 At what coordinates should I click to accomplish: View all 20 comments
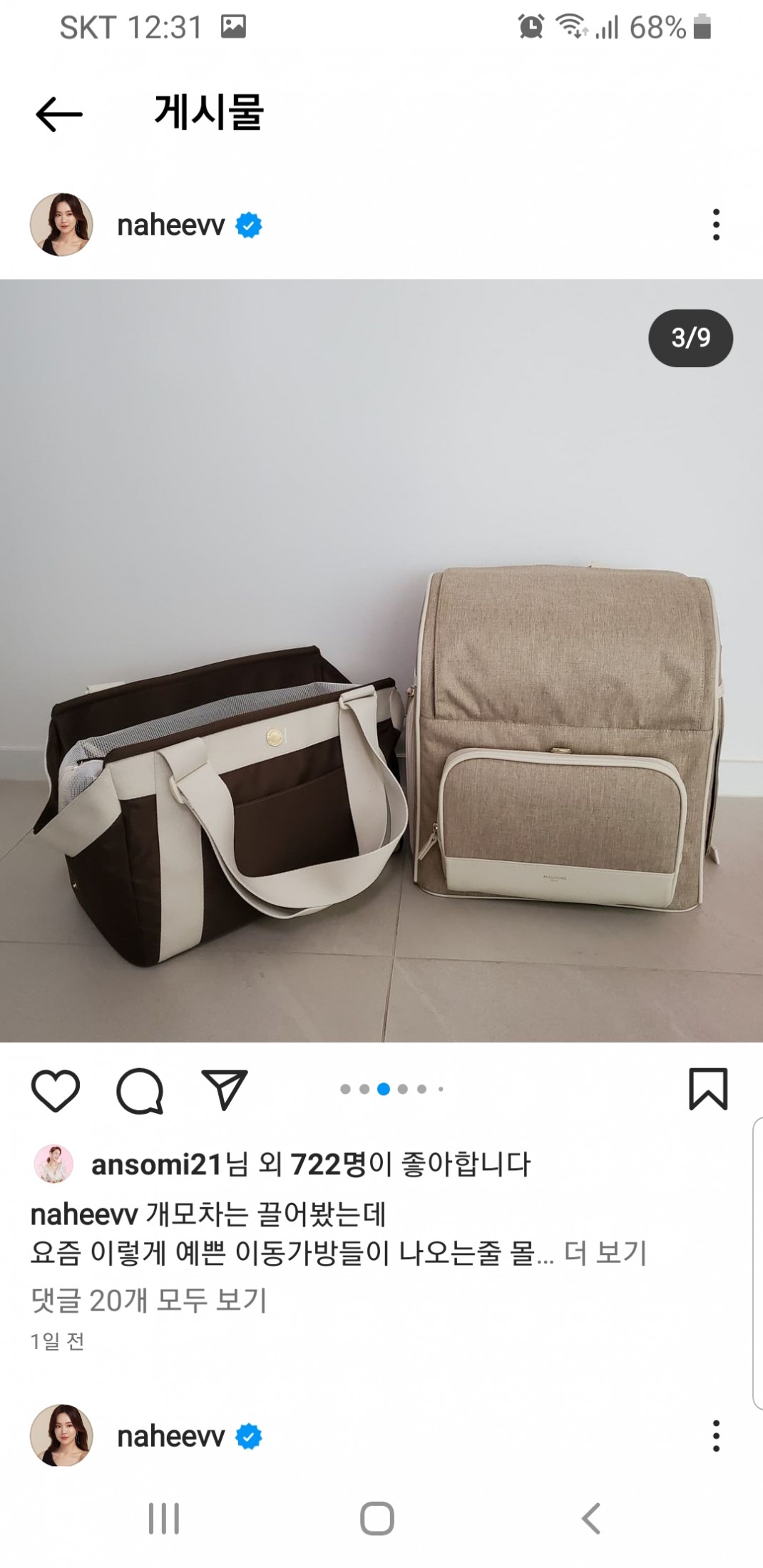(x=148, y=1301)
